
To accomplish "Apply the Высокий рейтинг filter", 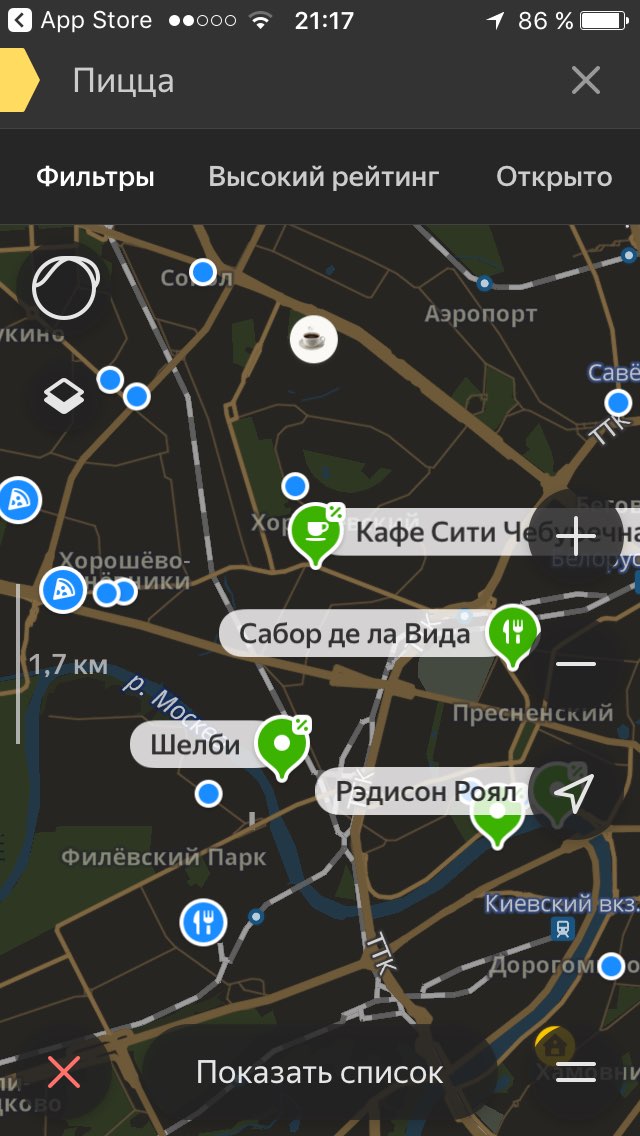I will click(324, 177).
